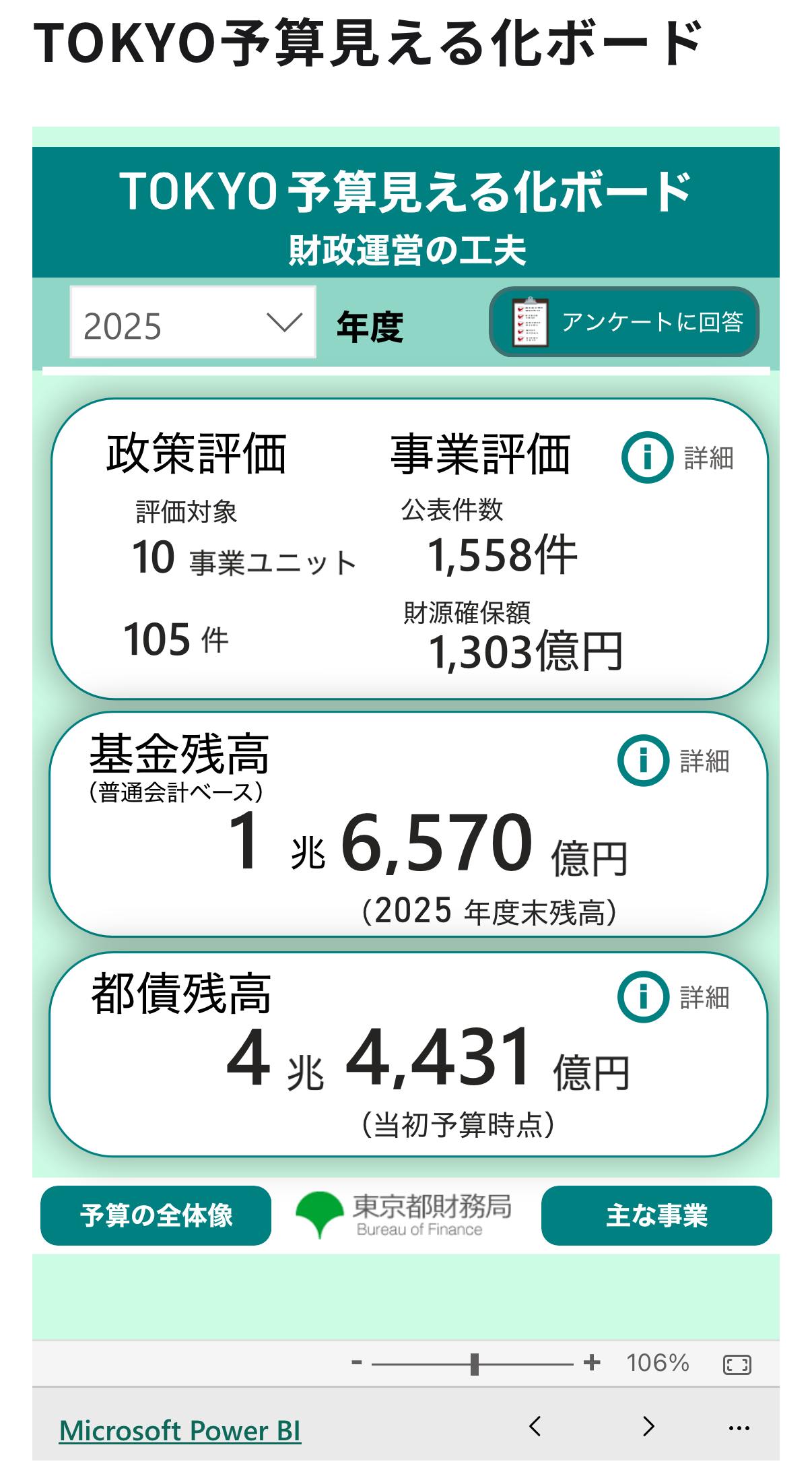Go to previous report page arrow

(535, 1426)
